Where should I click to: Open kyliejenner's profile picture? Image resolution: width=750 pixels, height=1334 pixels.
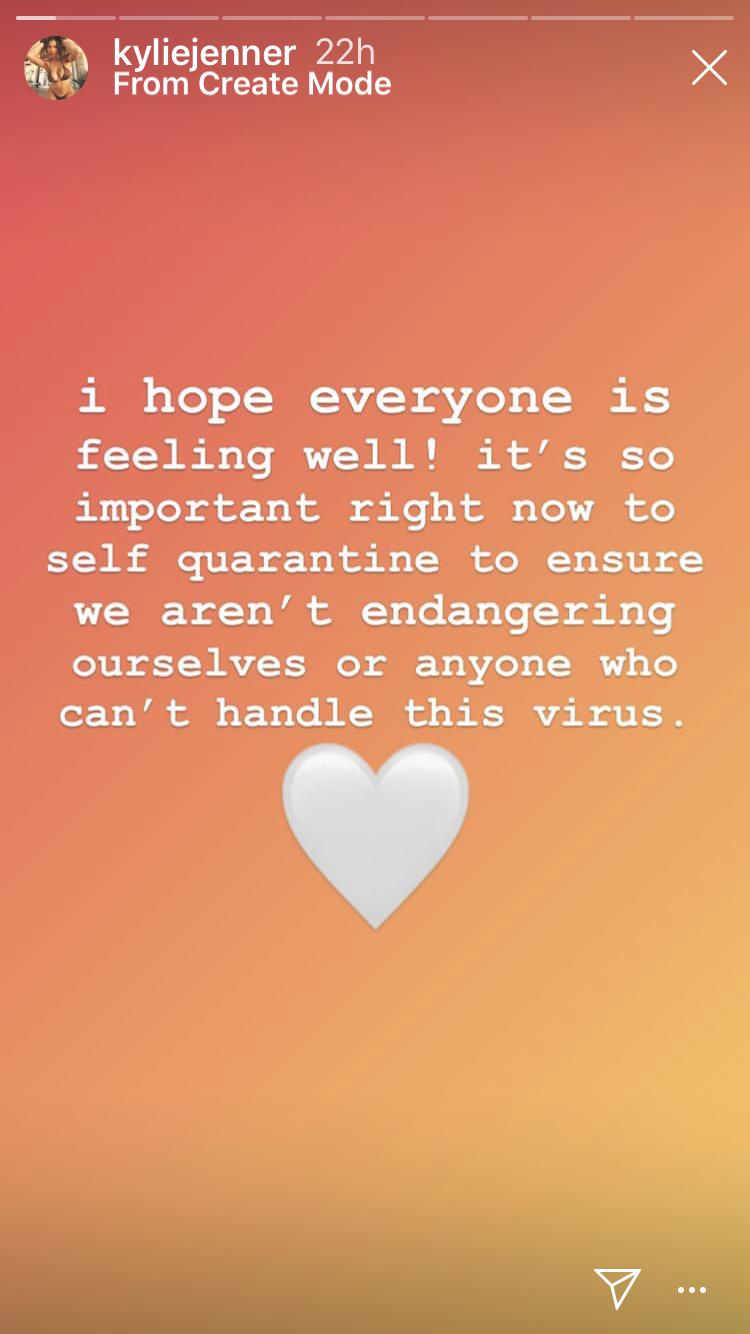coord(56,68)
